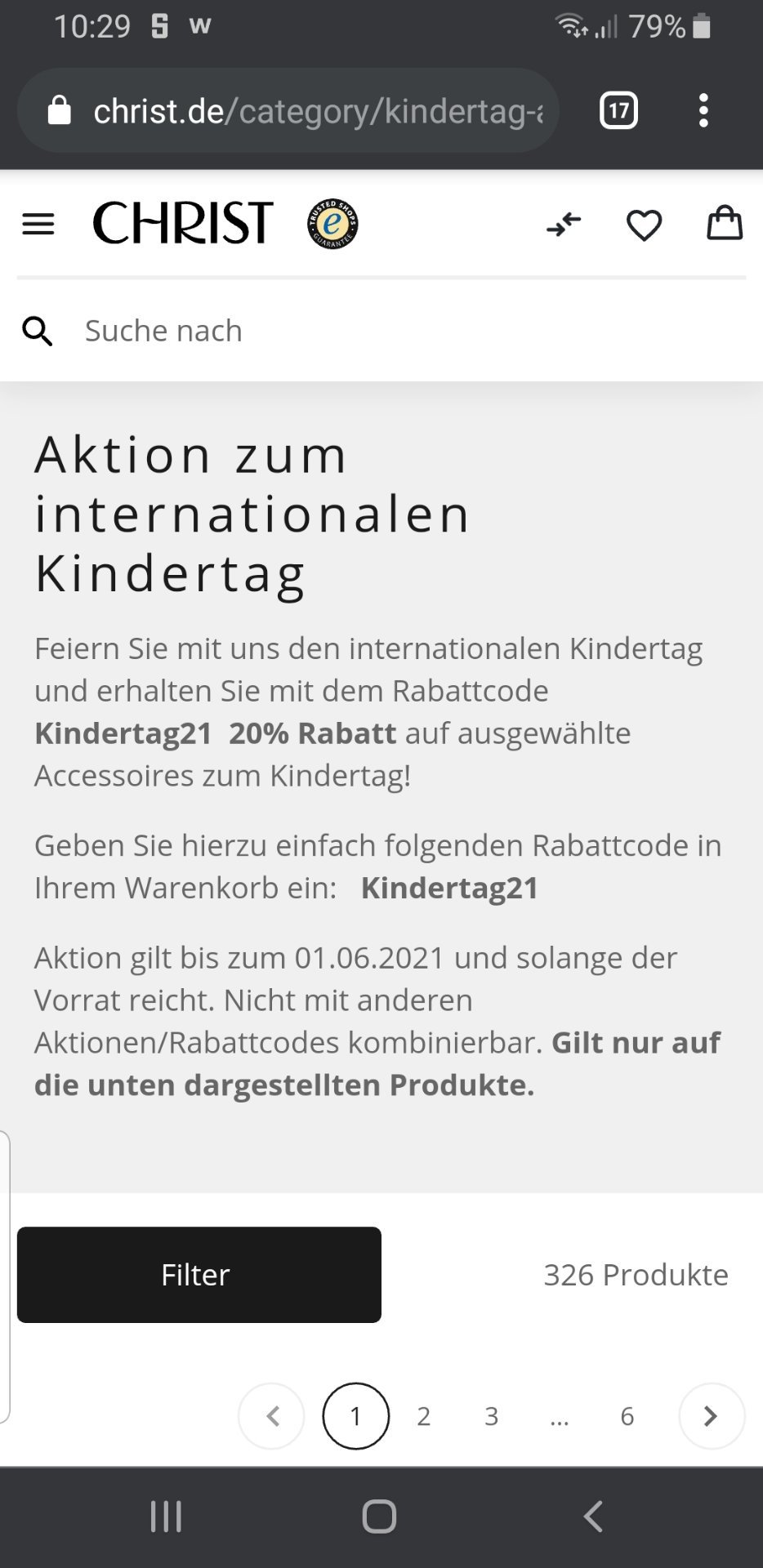
Task: Open recent apps from navigation bar
Action: (166, 1517)
